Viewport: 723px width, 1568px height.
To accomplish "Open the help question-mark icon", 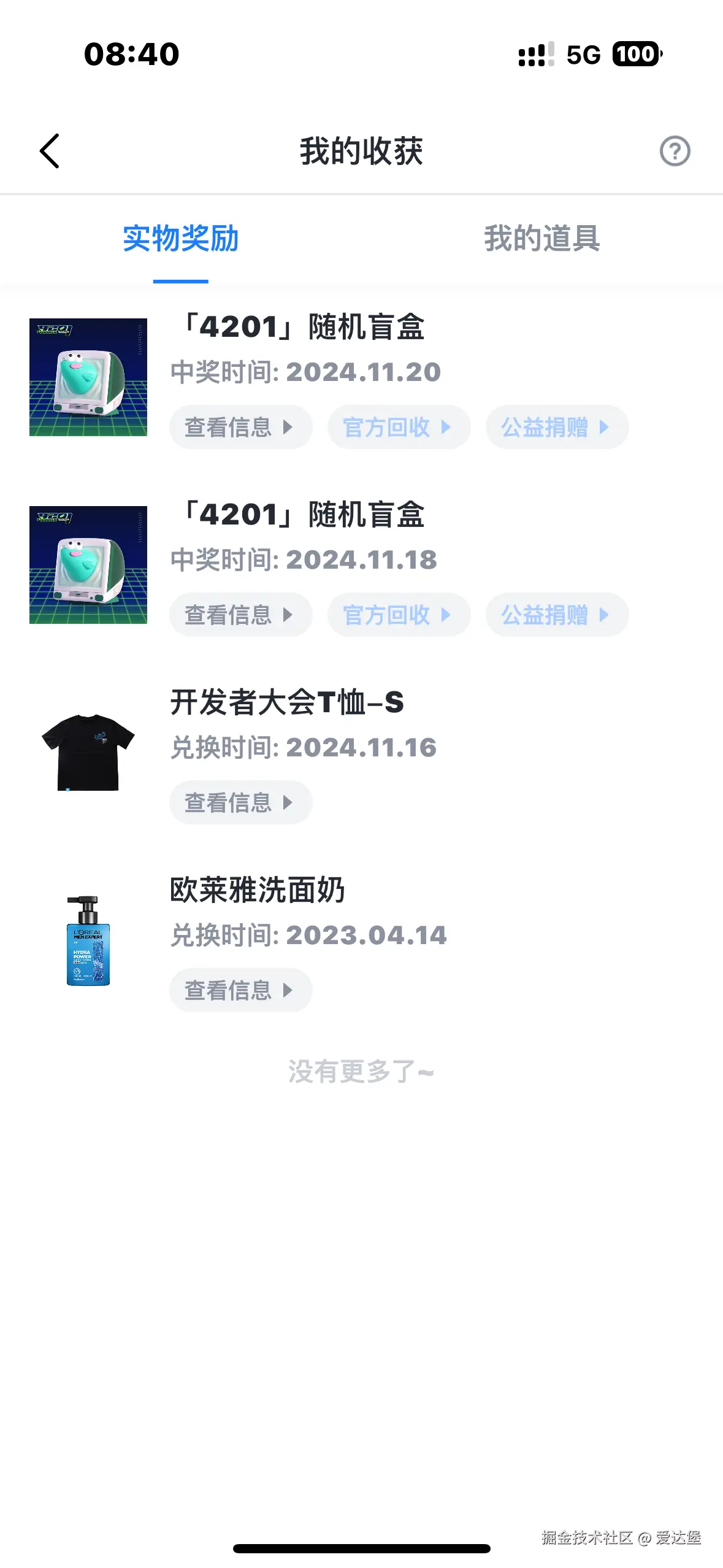I will 674,150.
